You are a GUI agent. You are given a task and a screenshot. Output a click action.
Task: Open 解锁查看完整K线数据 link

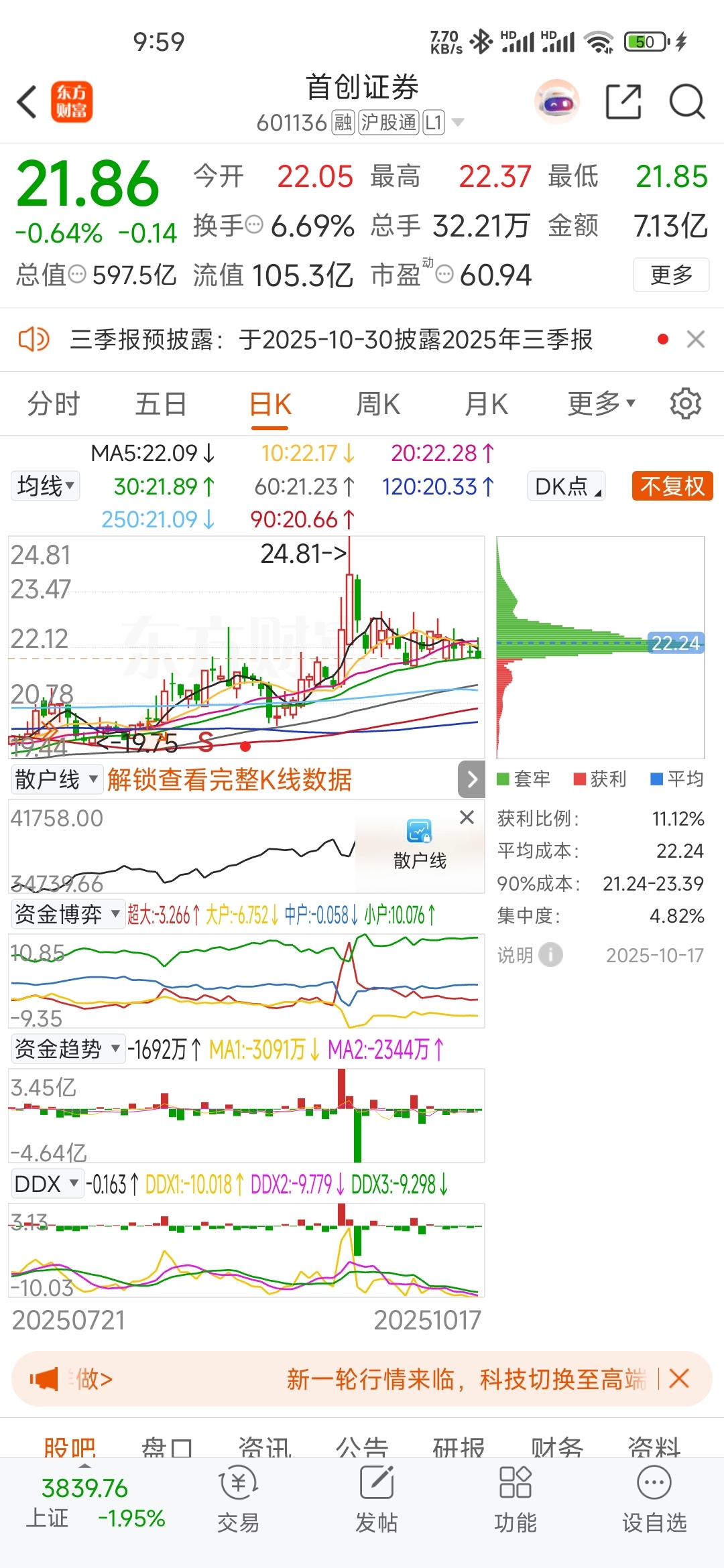(x=231, y=779)
